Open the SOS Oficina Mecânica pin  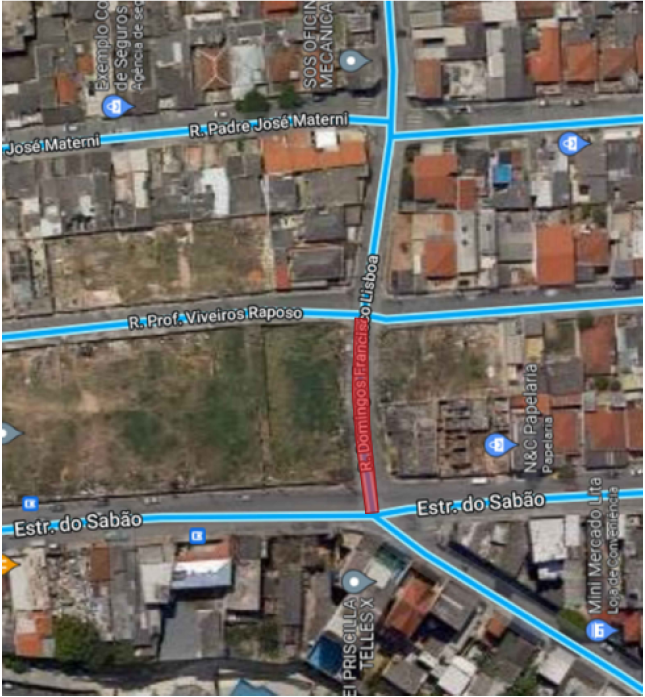coord(351,62)
